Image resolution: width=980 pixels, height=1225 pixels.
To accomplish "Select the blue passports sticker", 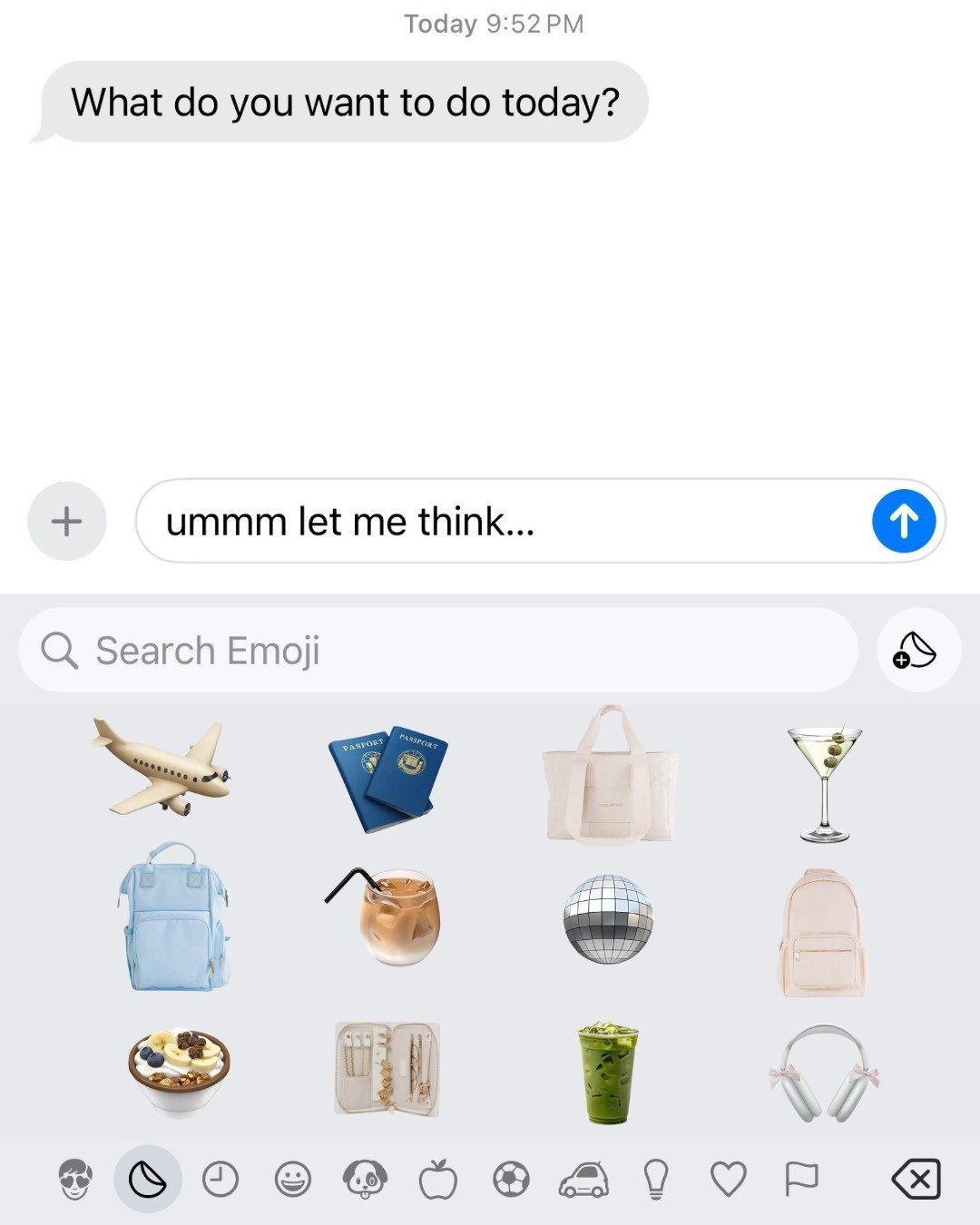I will (x=387, y=778).
